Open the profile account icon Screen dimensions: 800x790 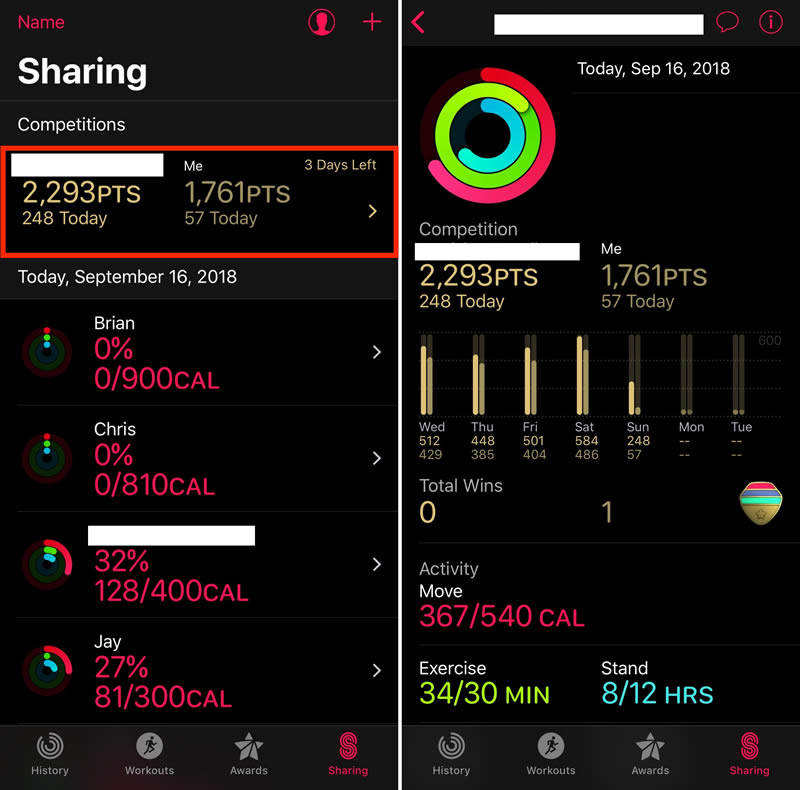322,22
